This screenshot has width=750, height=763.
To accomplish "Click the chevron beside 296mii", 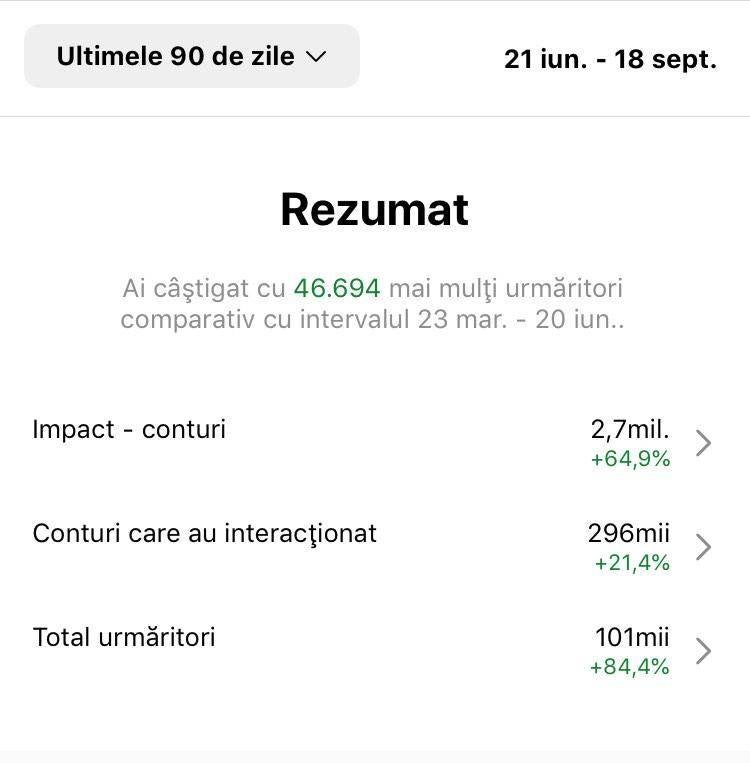I will pyautogui.click(x=703, y=546).
